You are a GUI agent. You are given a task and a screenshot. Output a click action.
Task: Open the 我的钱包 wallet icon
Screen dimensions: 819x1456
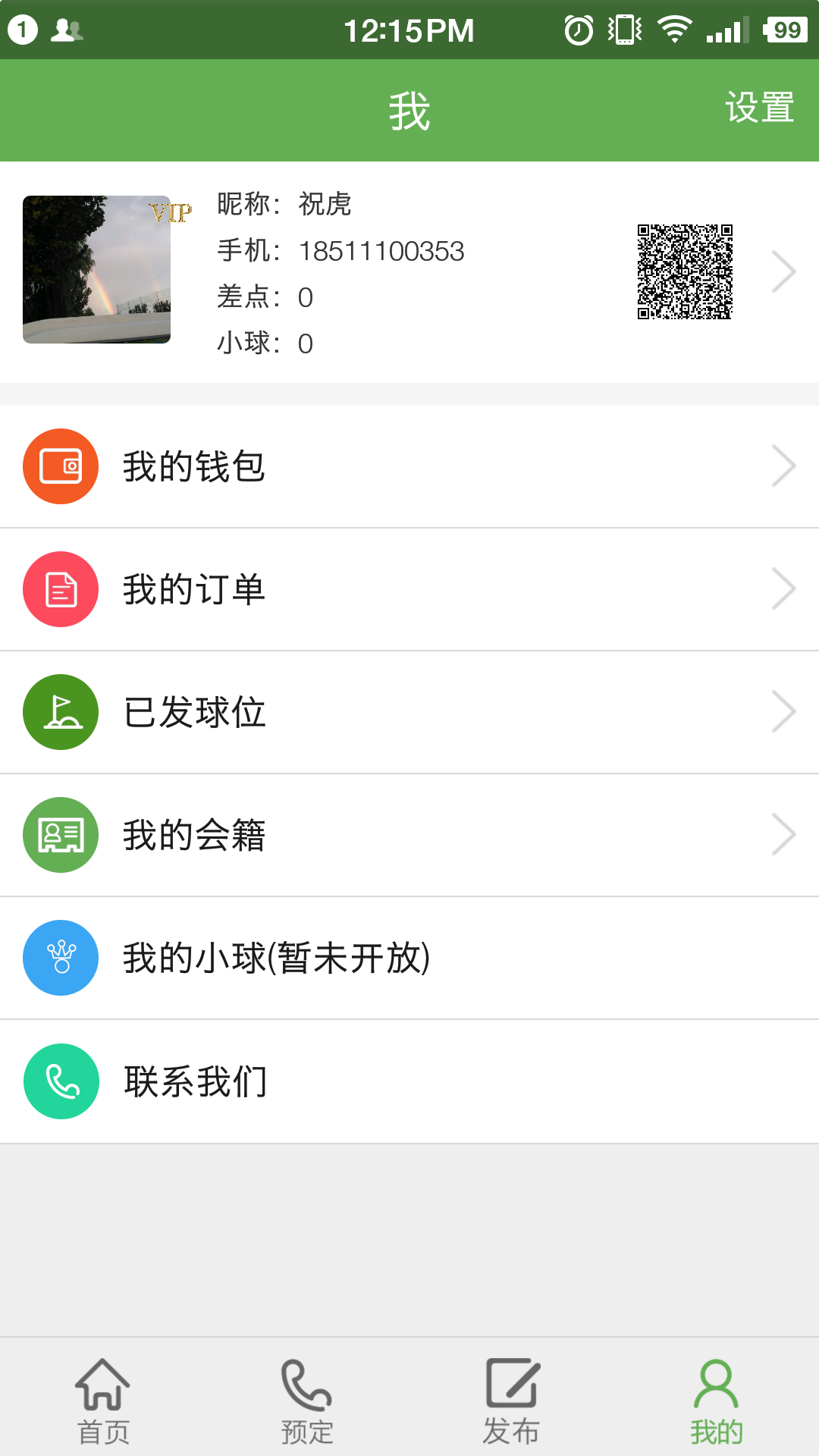pos(61,466)
